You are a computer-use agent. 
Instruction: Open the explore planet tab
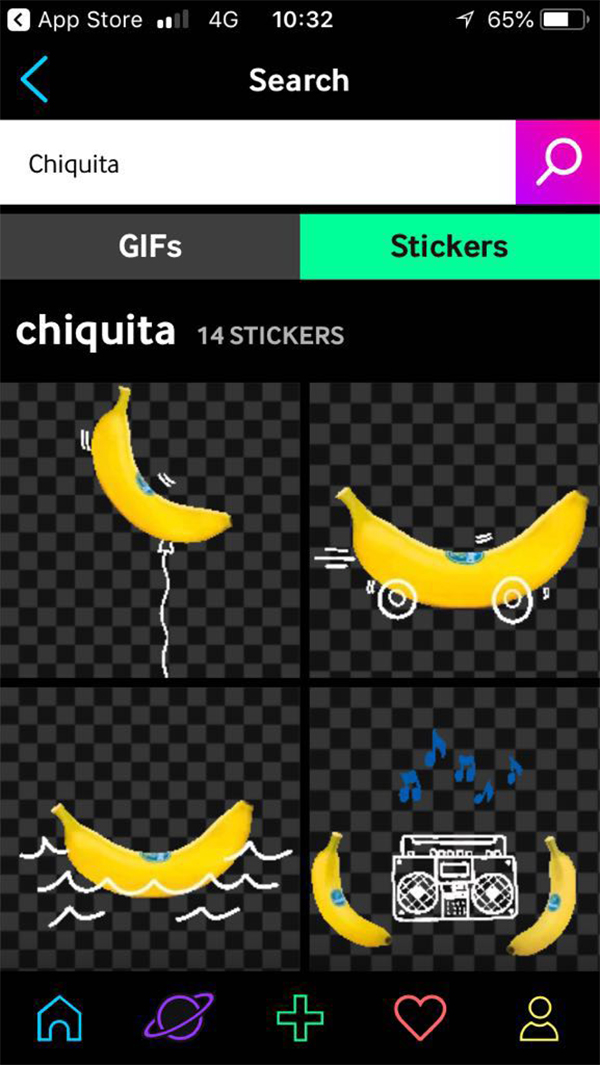[x=180, y=1018]
